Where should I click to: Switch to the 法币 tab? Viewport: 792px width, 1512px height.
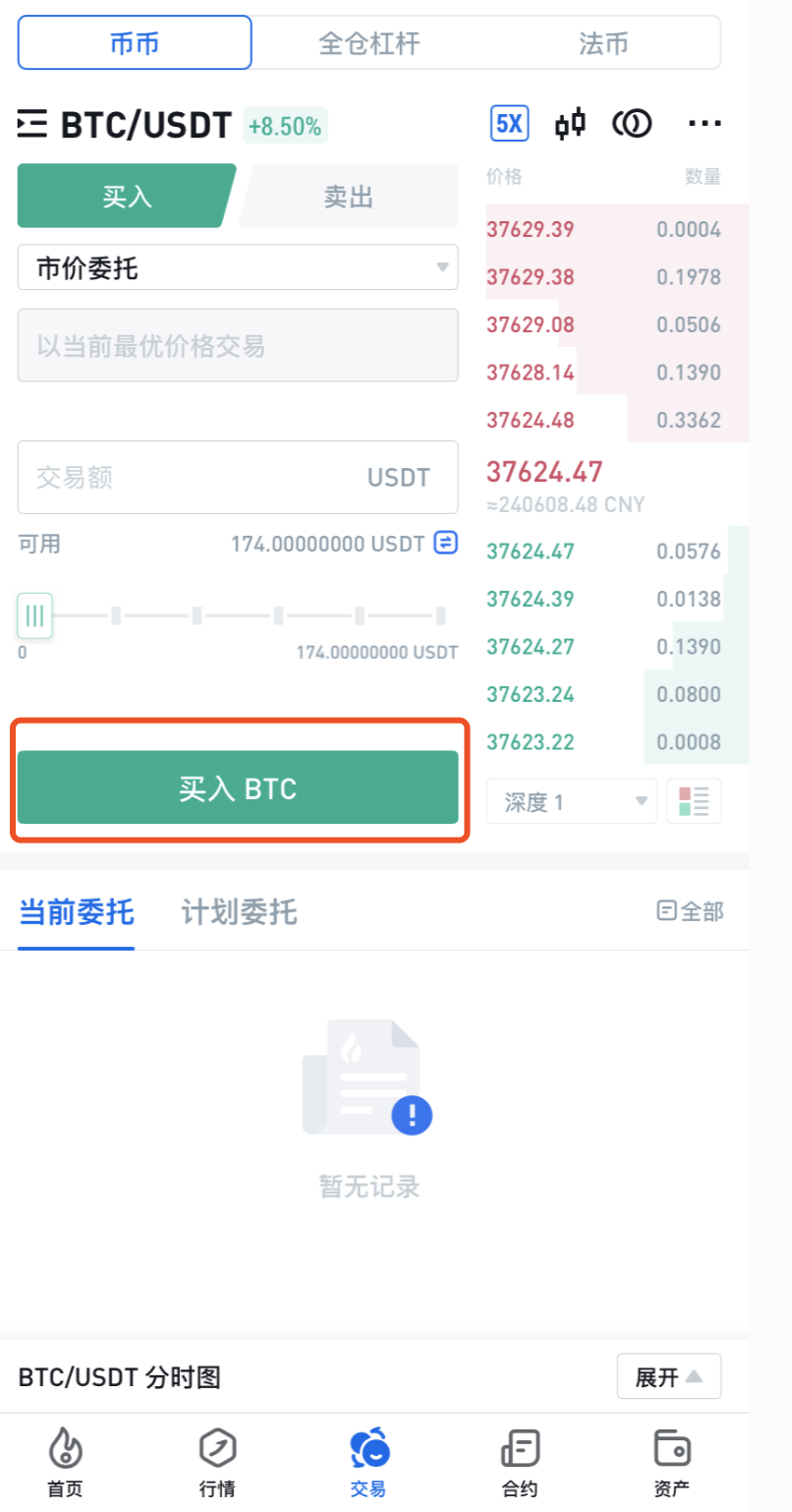tap(603, 43)
